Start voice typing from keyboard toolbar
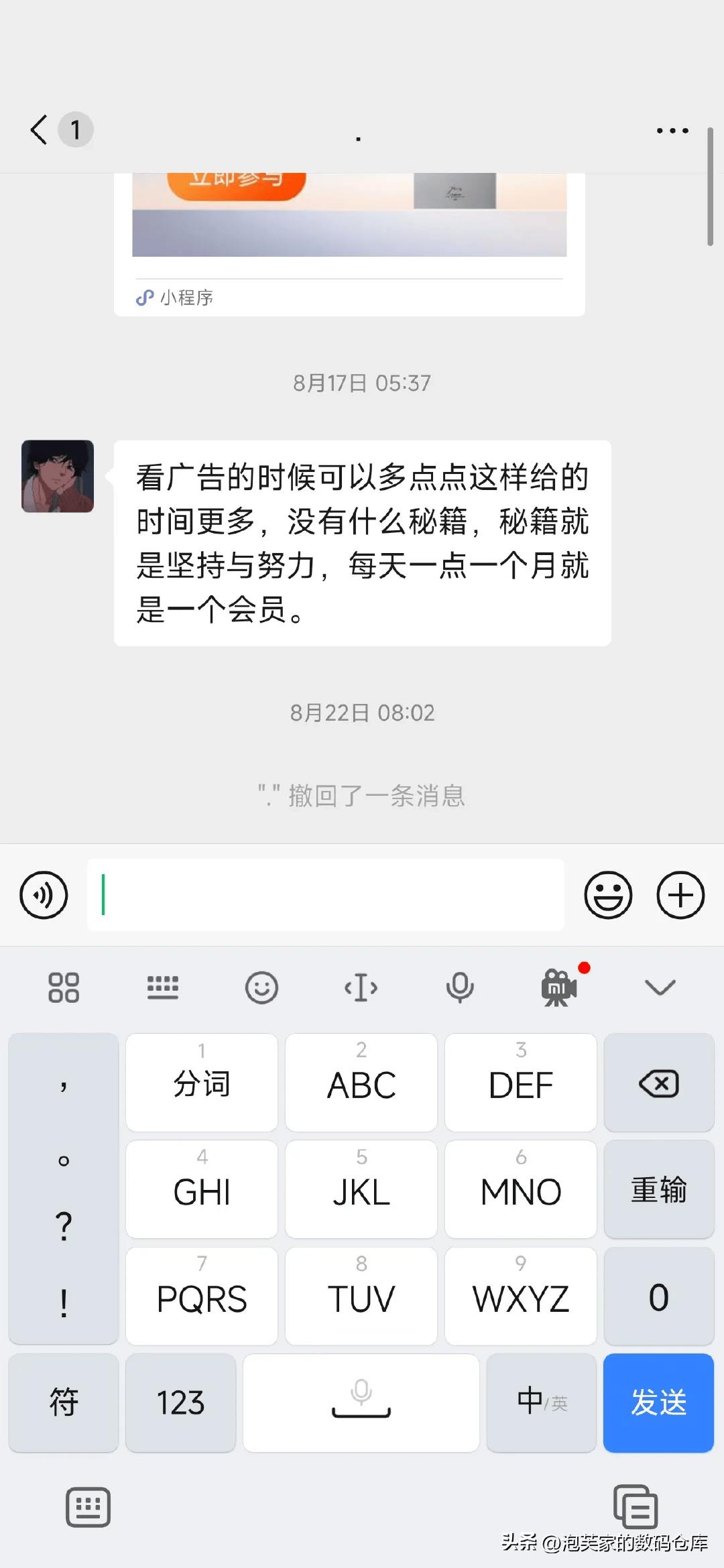Viewport: 724px width, 1568px height. (460, 987)
